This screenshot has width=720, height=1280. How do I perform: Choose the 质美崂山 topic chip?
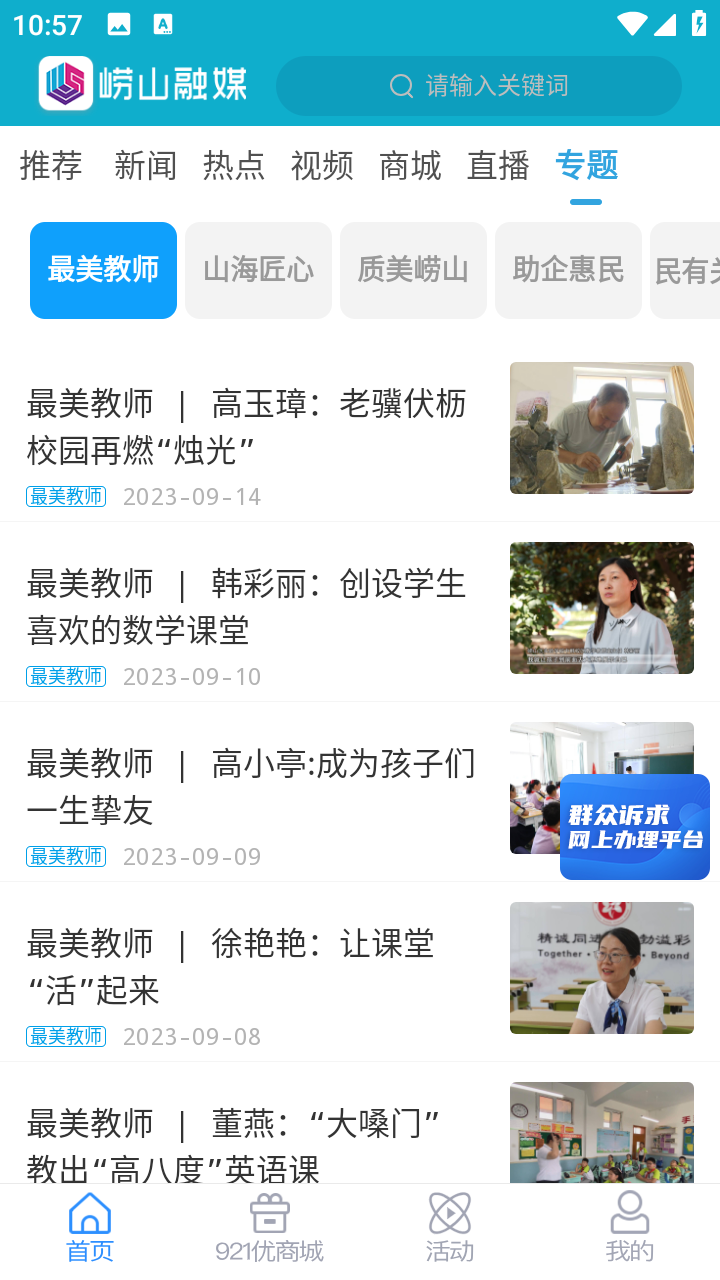(413, 270)
